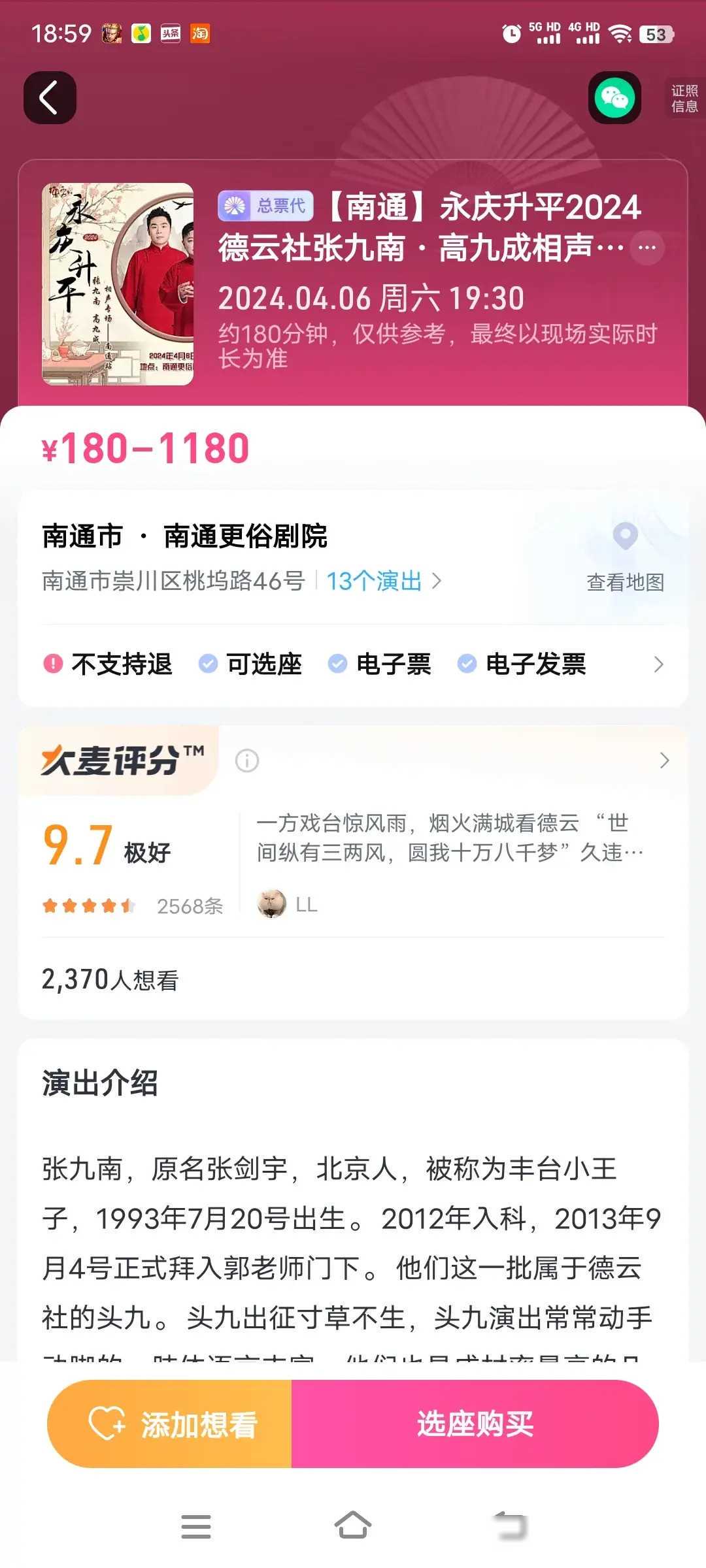Open the ticket service policy row
This screenshot has height=1568, width=706.
(x=353, y=664)
